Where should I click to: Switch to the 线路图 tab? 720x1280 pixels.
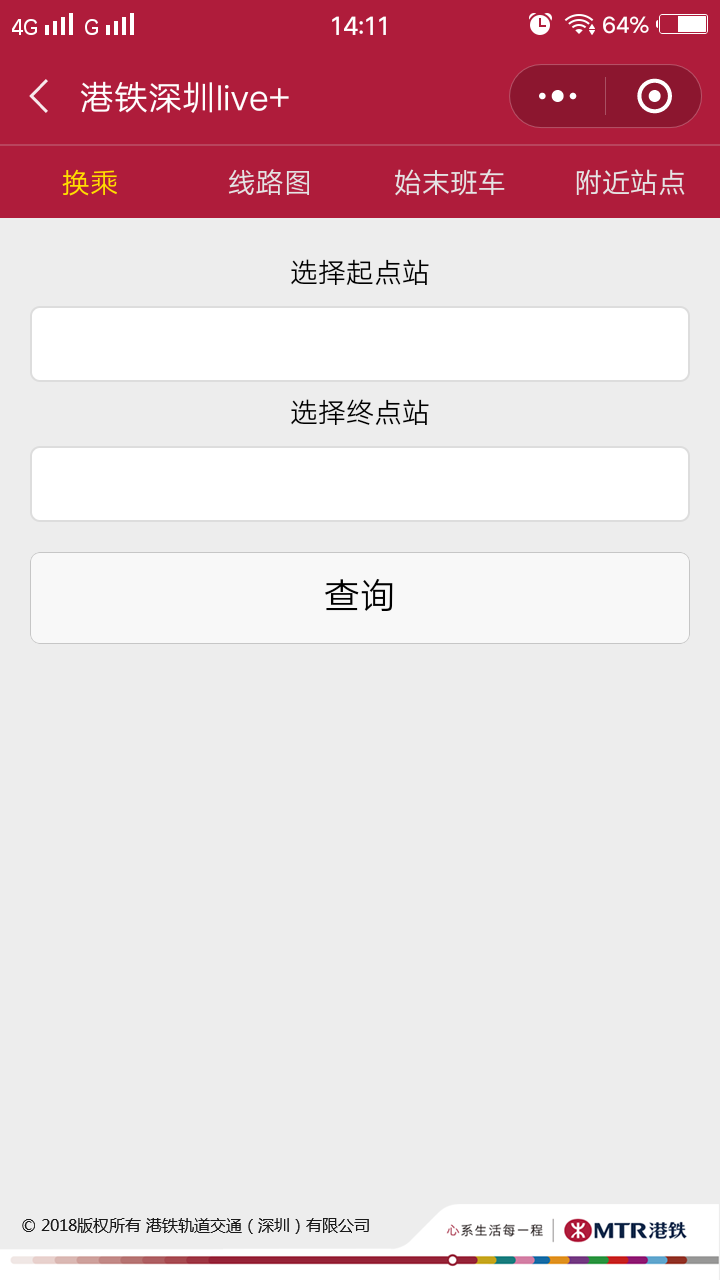[x=269, y=183]
